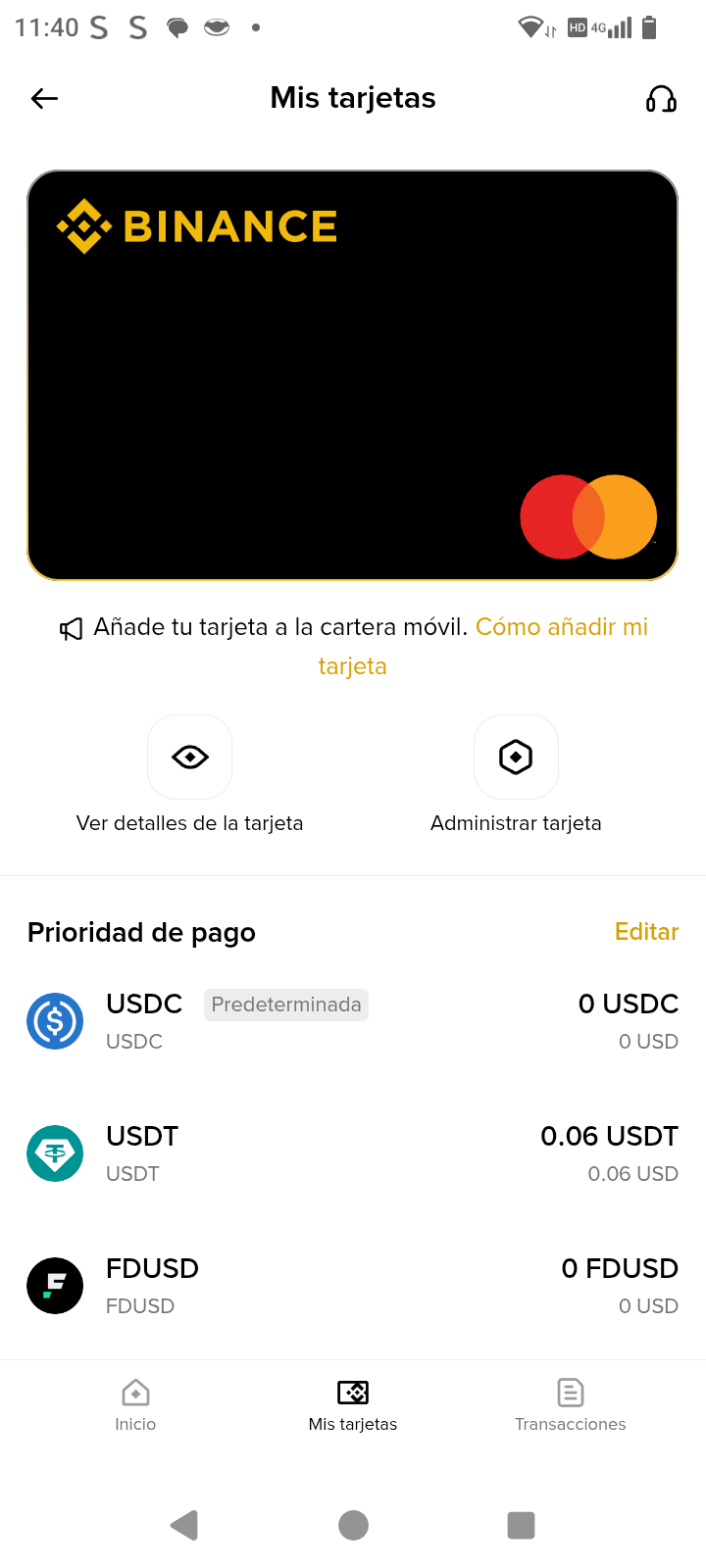Open 'Cómo añadir mi tarjeta' link

(x=561, y=627)
